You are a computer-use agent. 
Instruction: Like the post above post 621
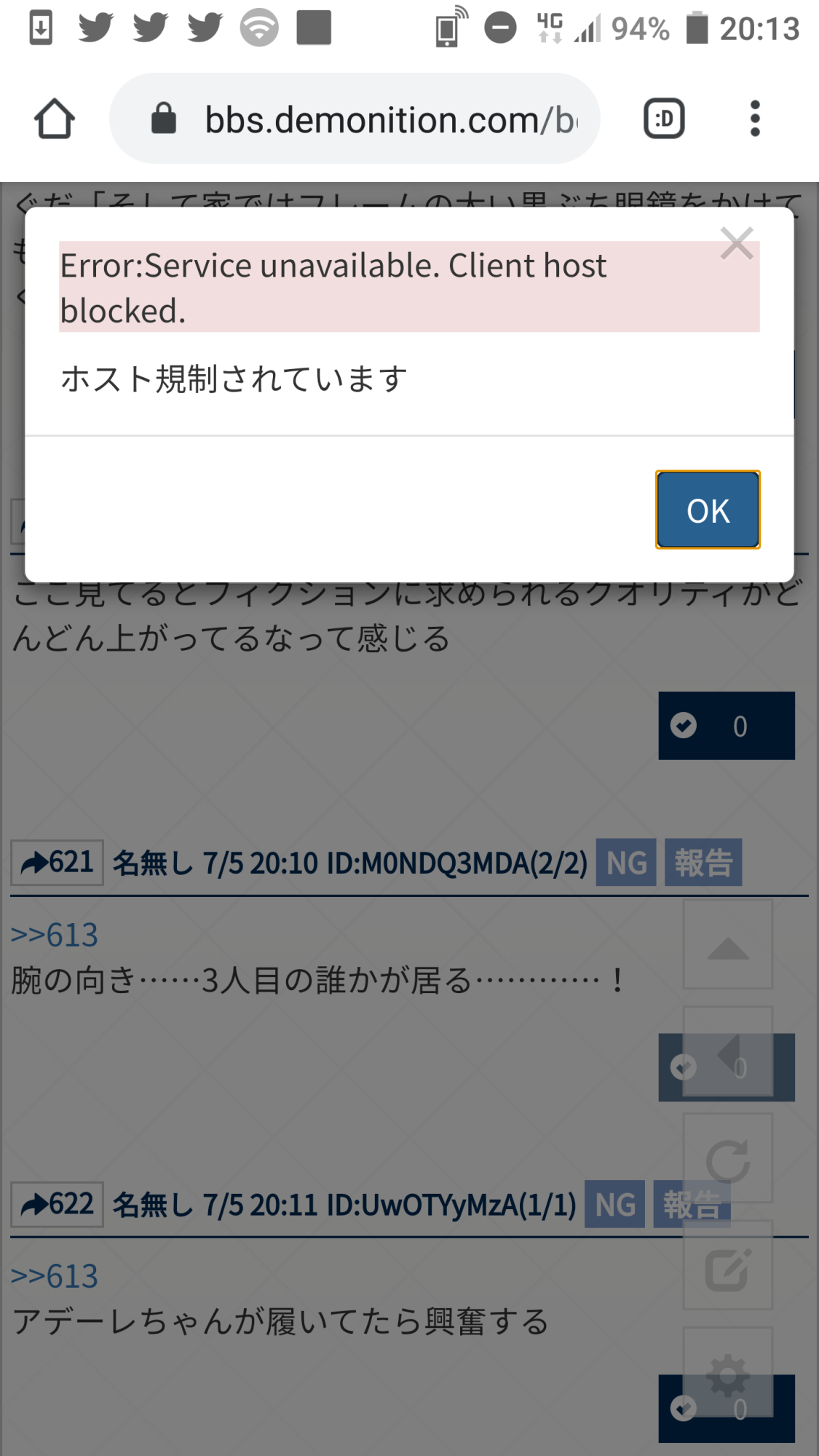point(726,726)
